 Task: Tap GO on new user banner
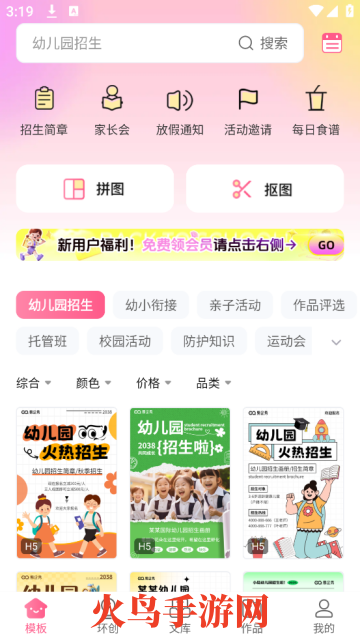(326, 245)
